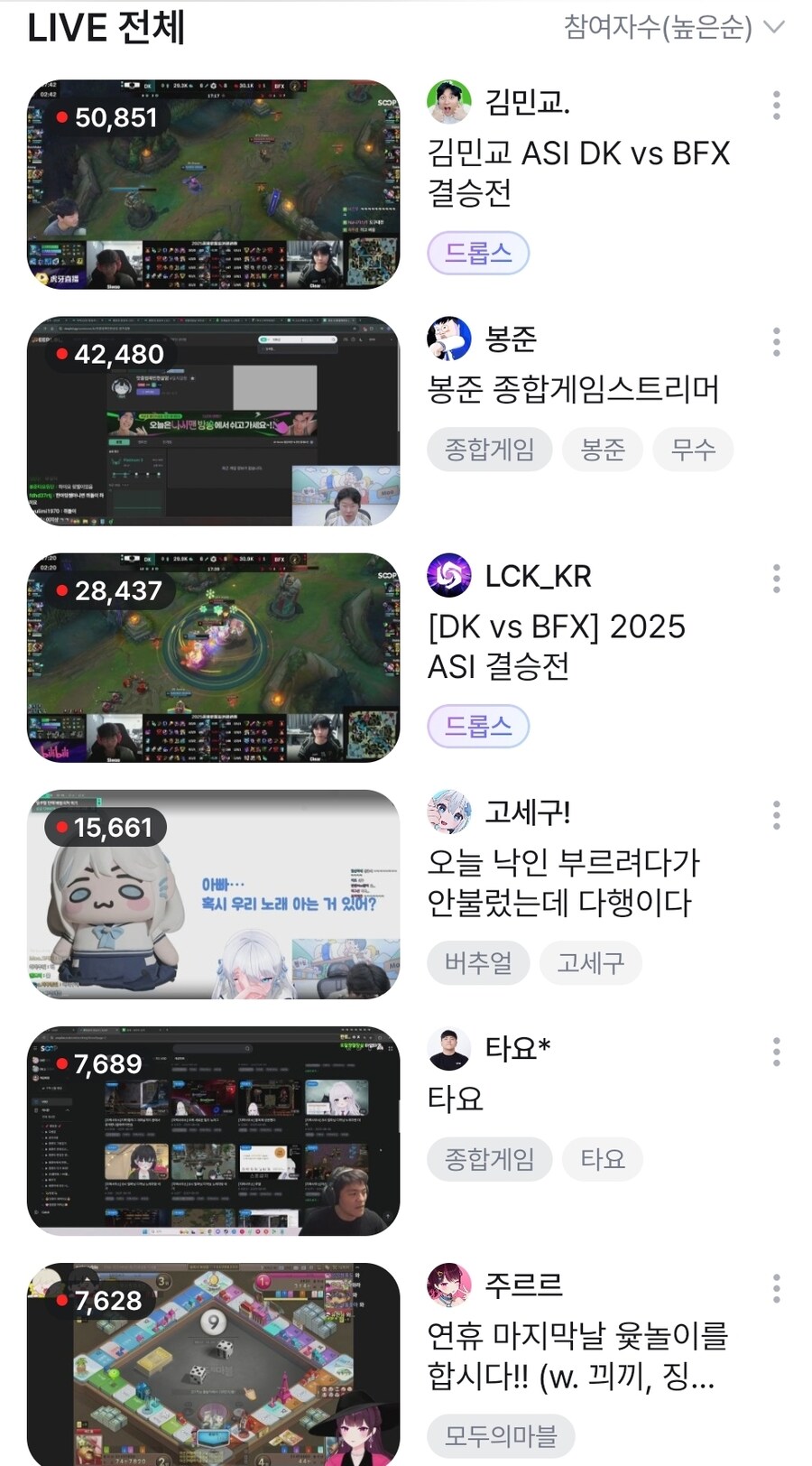Watch 고세구!'s live stream thumbnail

[213, 895]
